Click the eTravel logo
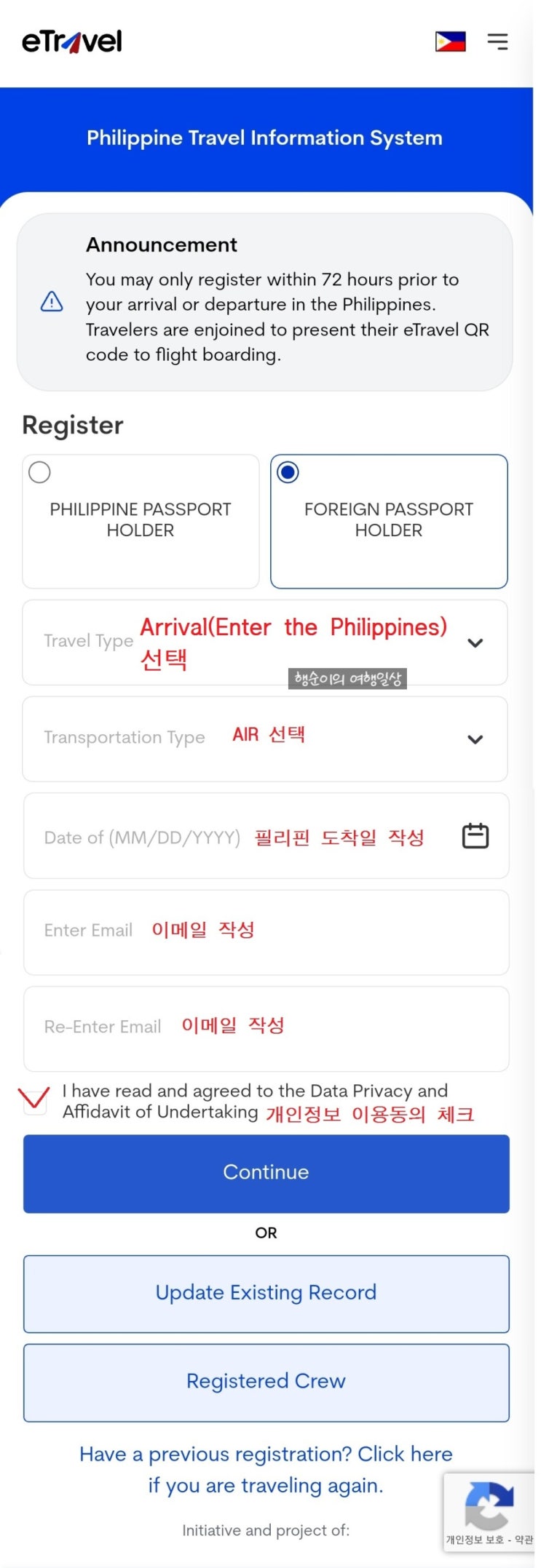The image size is (541, 1568). [x=71, y=41]
